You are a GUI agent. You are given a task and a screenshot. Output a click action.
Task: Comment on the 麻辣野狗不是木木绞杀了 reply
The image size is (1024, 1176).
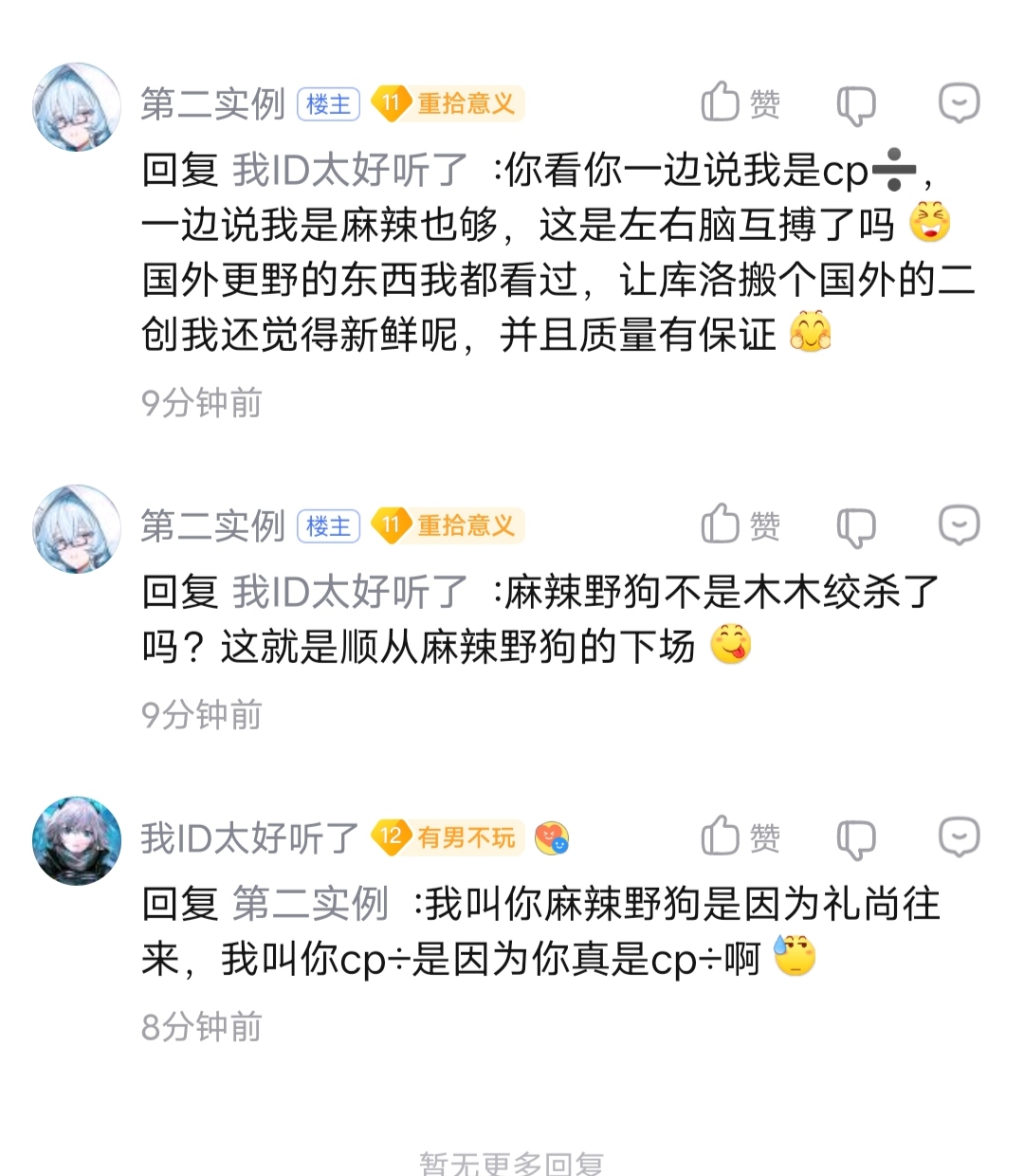pos(959,524)
